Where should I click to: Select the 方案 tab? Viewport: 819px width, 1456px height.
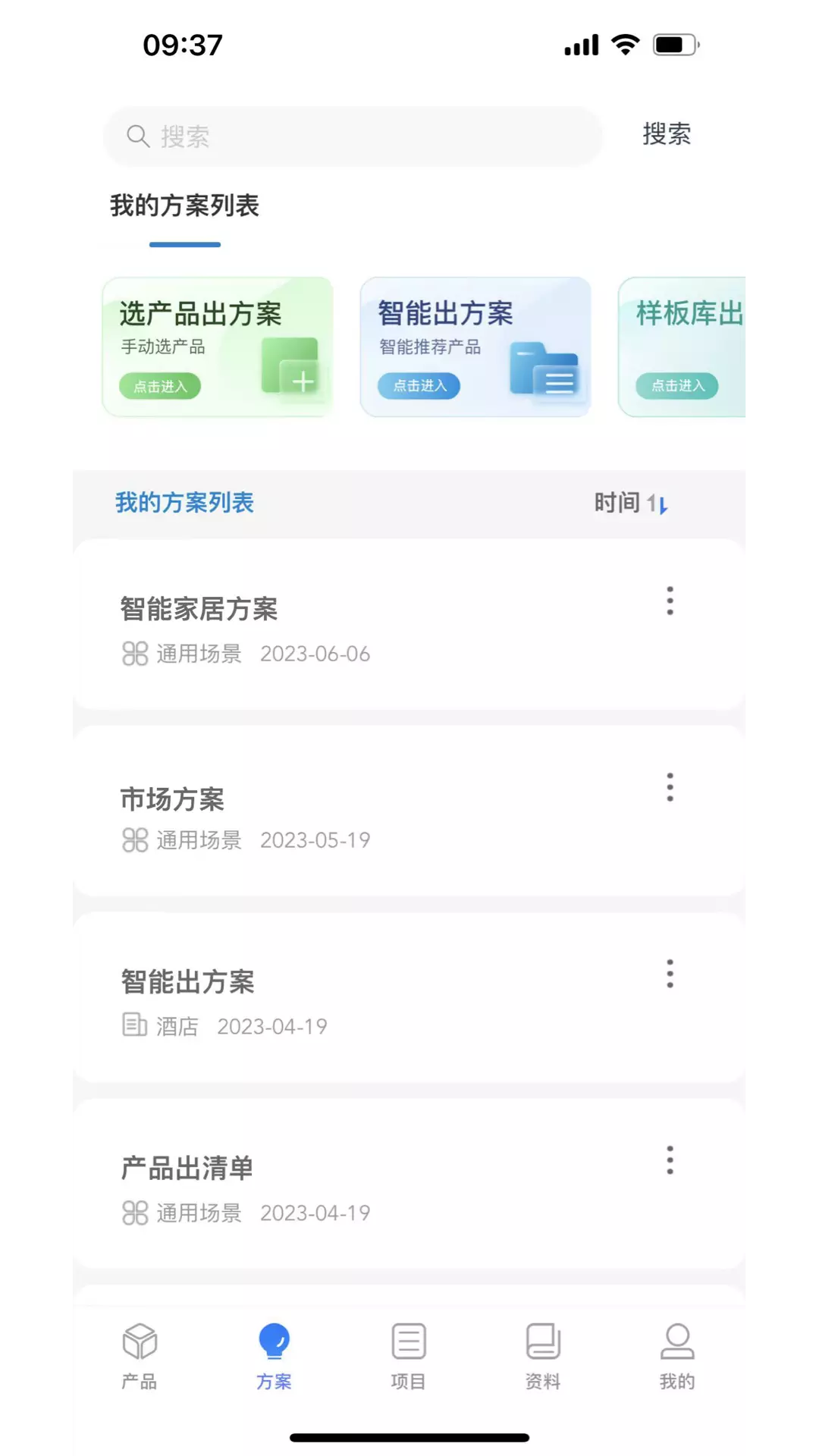pyautogui.click(x=274, y=1356)
